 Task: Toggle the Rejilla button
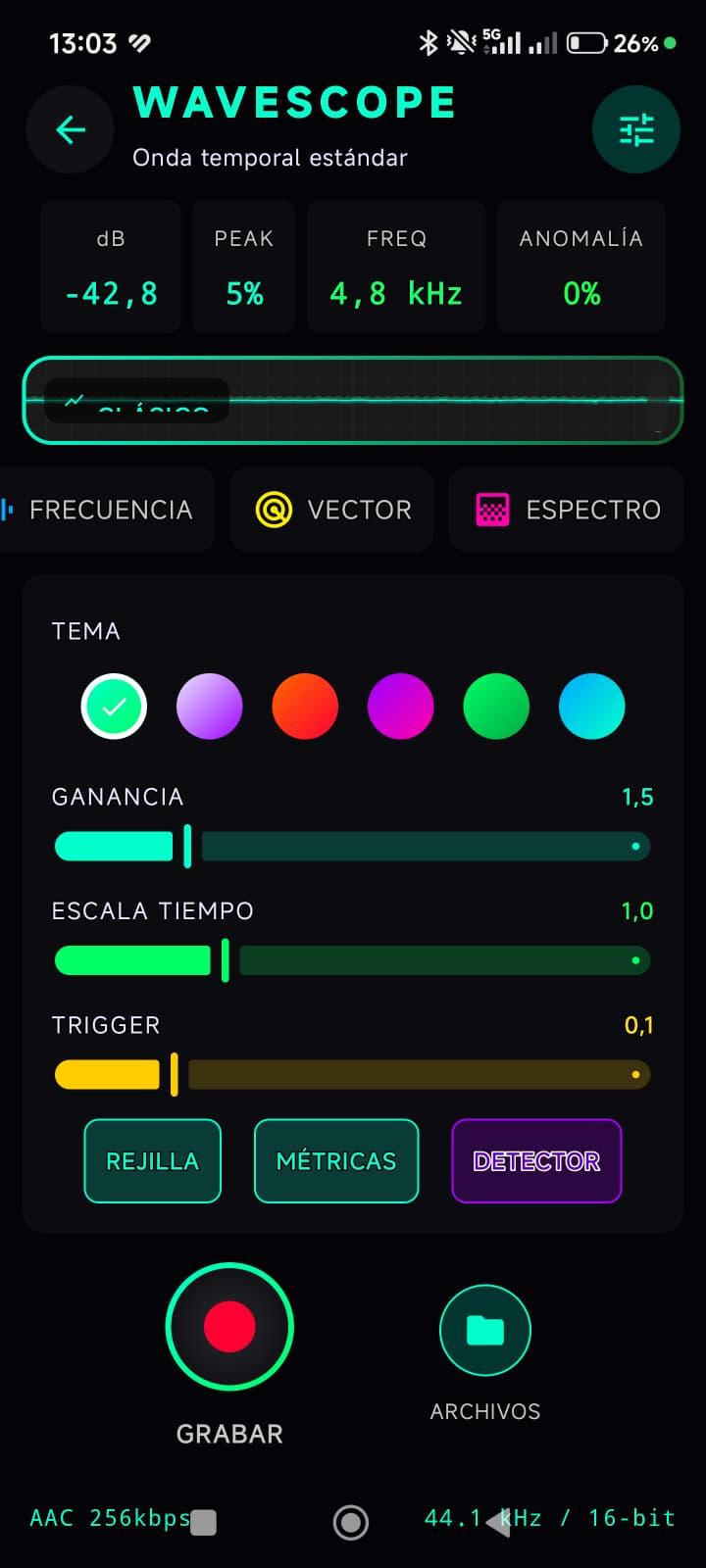(152, 1161)
